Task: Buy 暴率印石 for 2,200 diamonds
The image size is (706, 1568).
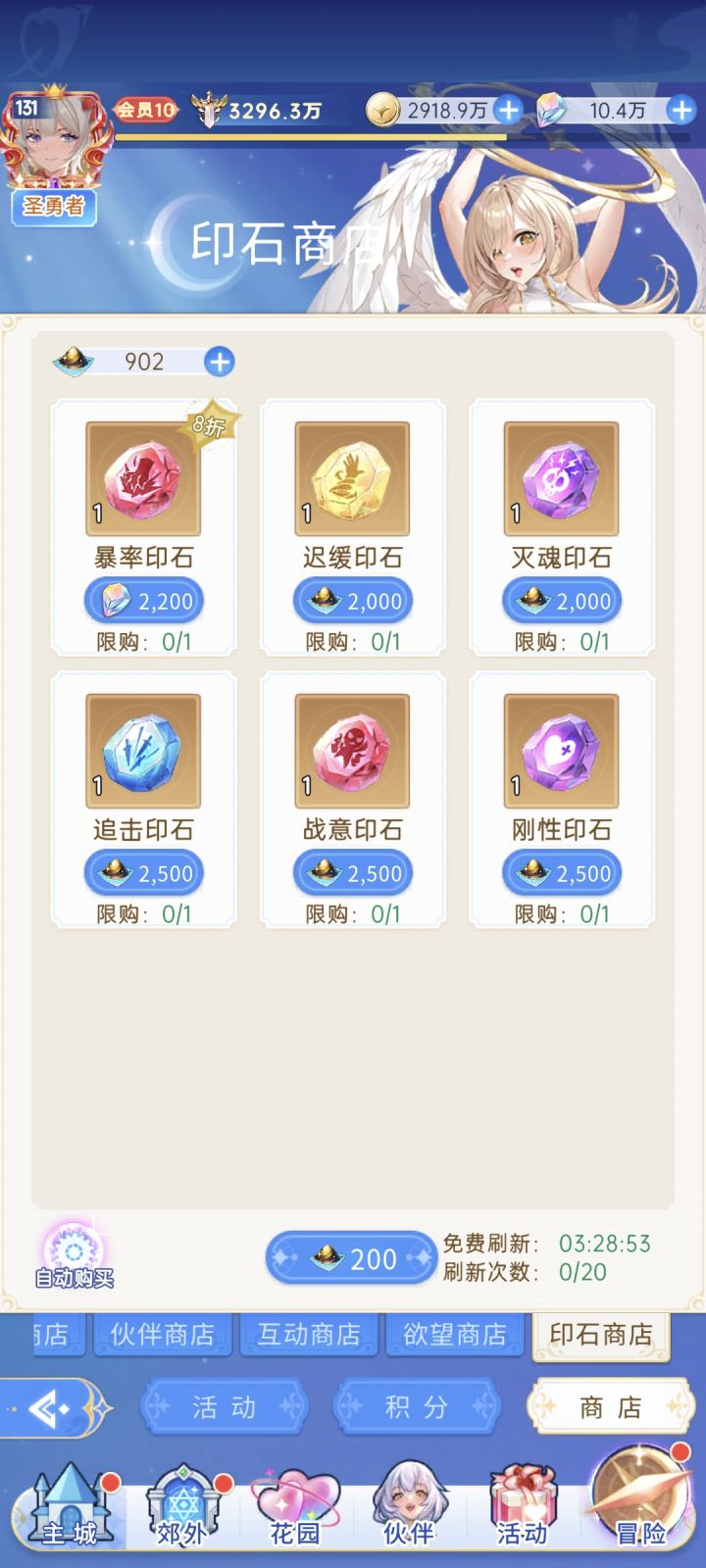Action: pyautogui.click(x=143, y=601)
